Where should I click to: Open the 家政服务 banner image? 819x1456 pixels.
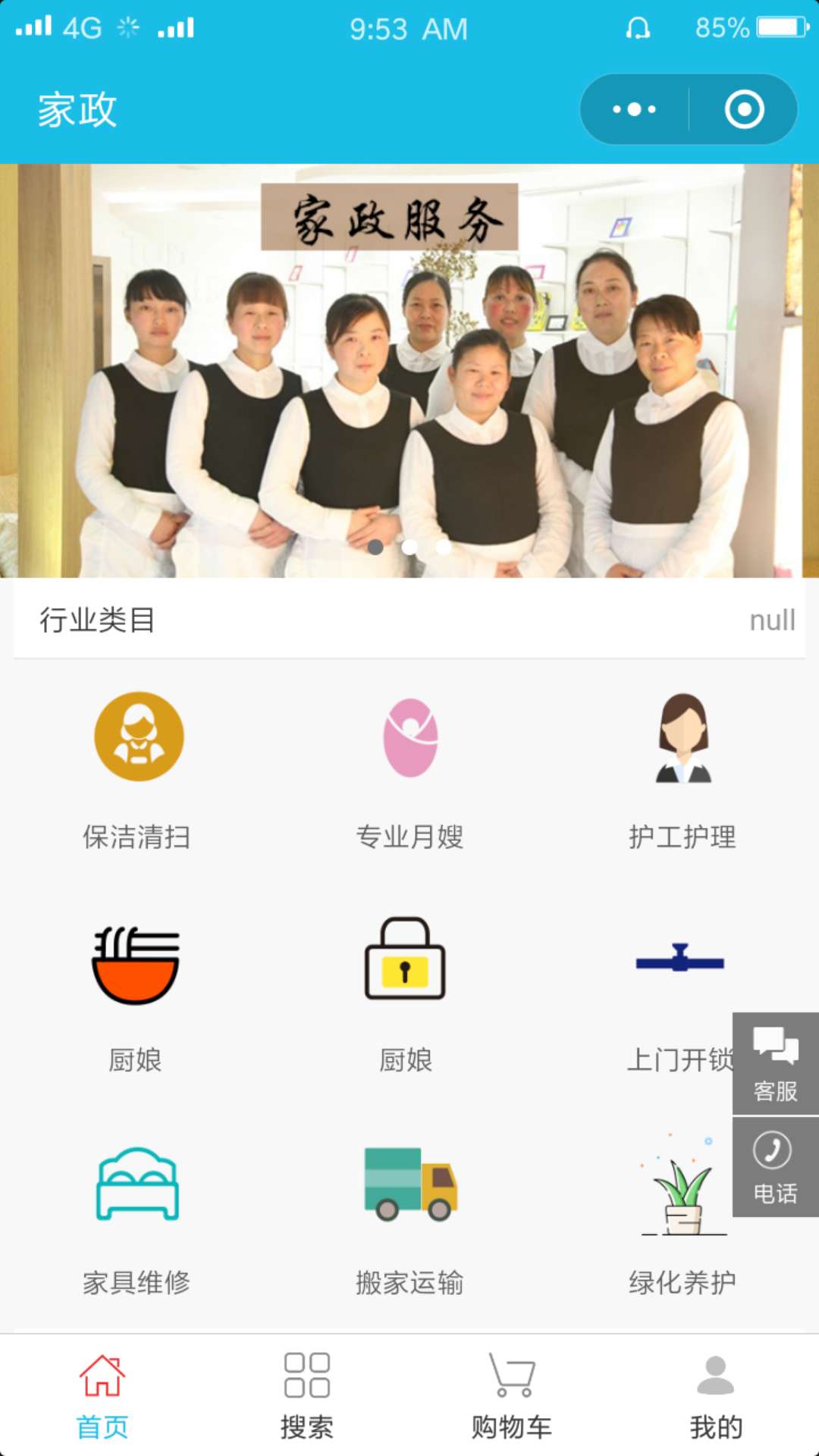[x=409, y=370]
